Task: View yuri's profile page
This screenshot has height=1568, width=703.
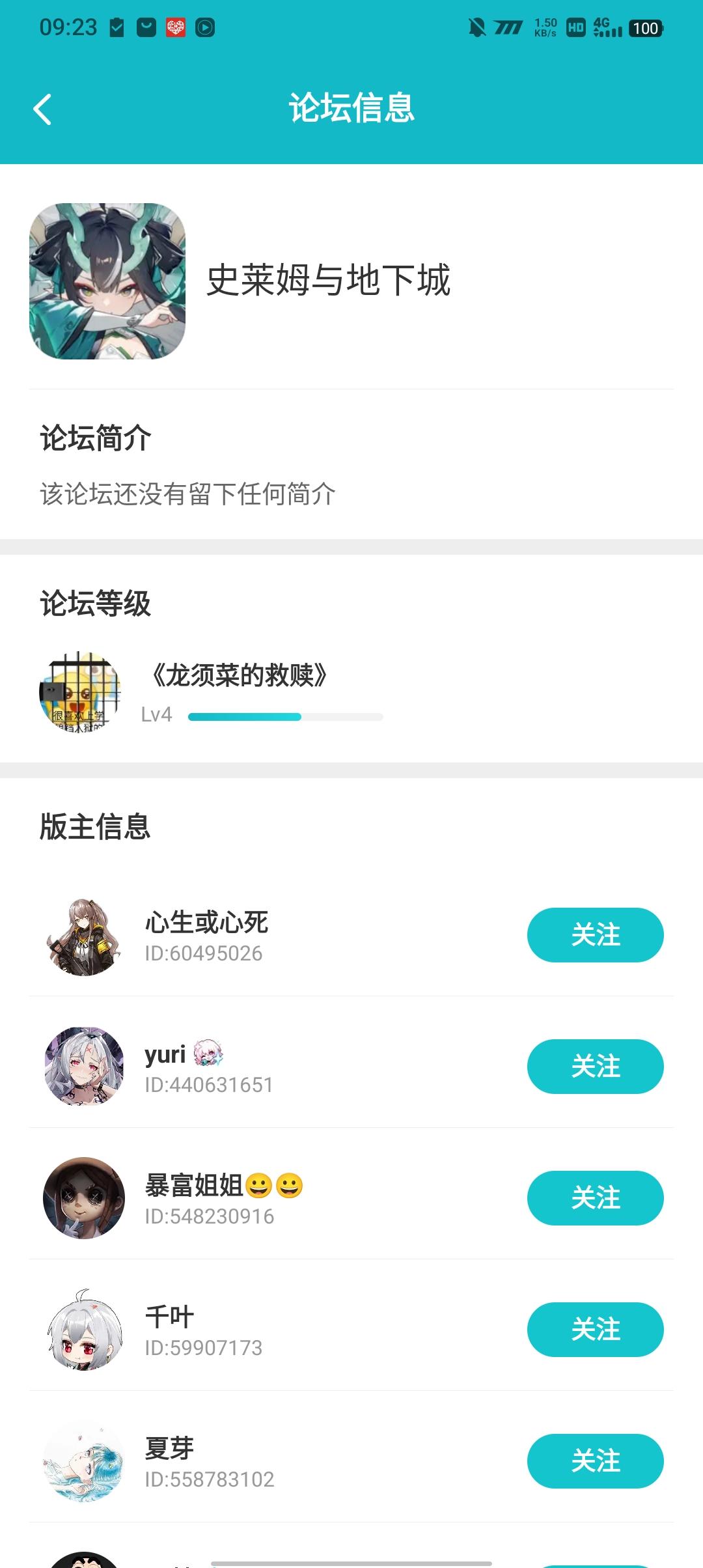Action: coord(84,1067)
